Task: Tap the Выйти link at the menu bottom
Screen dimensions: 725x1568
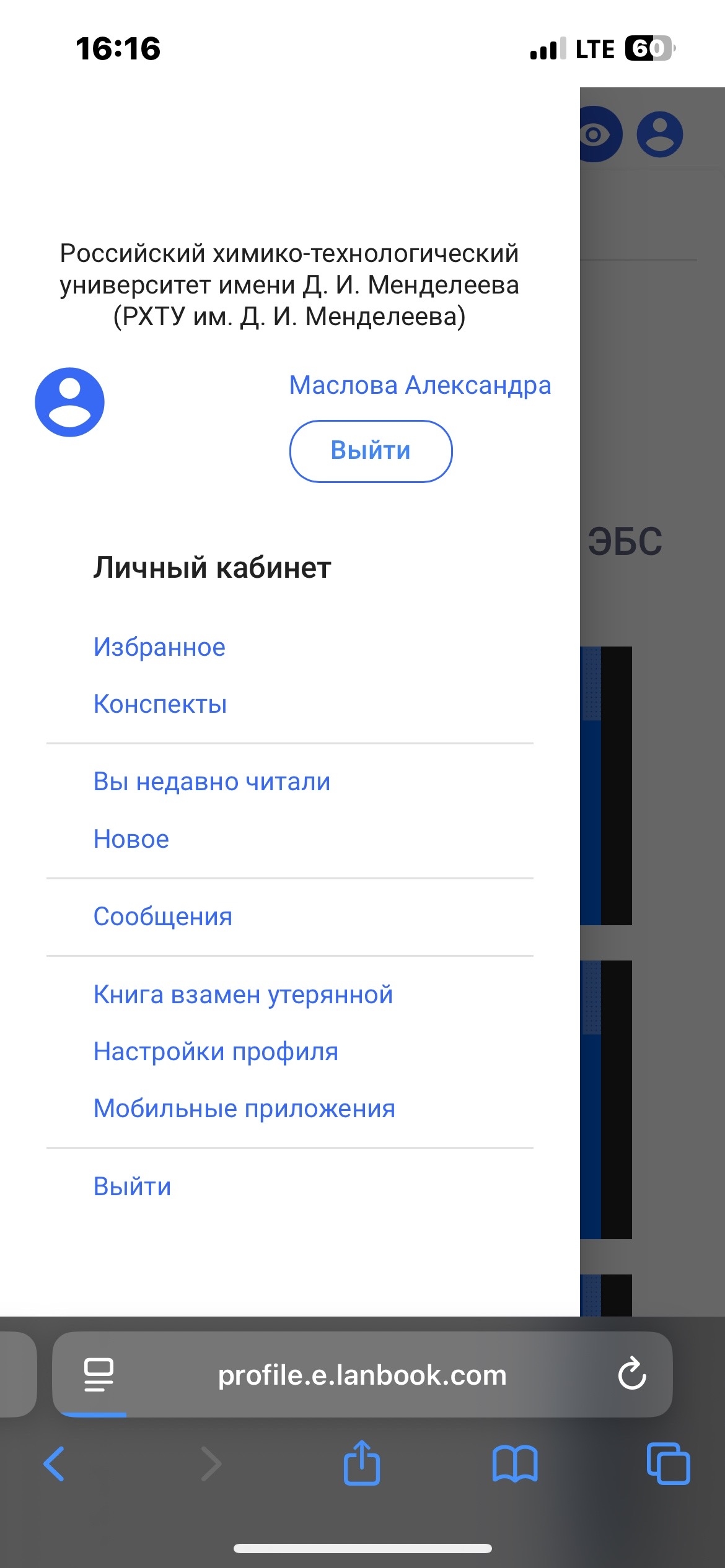Action: [132, 1187]
